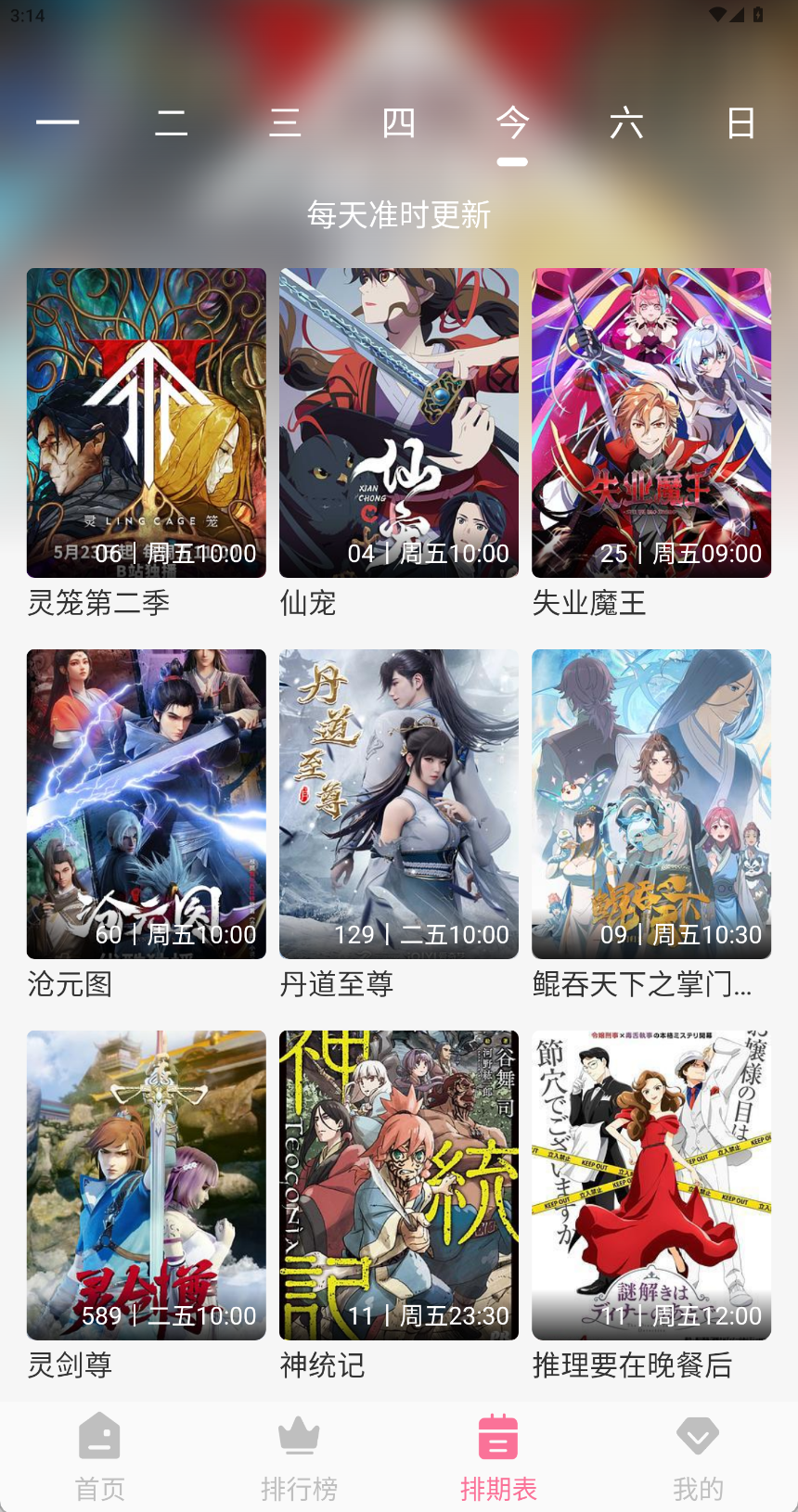Open the 推理要在晚餐后 poster
Image resolution: width=798 pixels, height=1512 pixels.
pos(650,1185)
